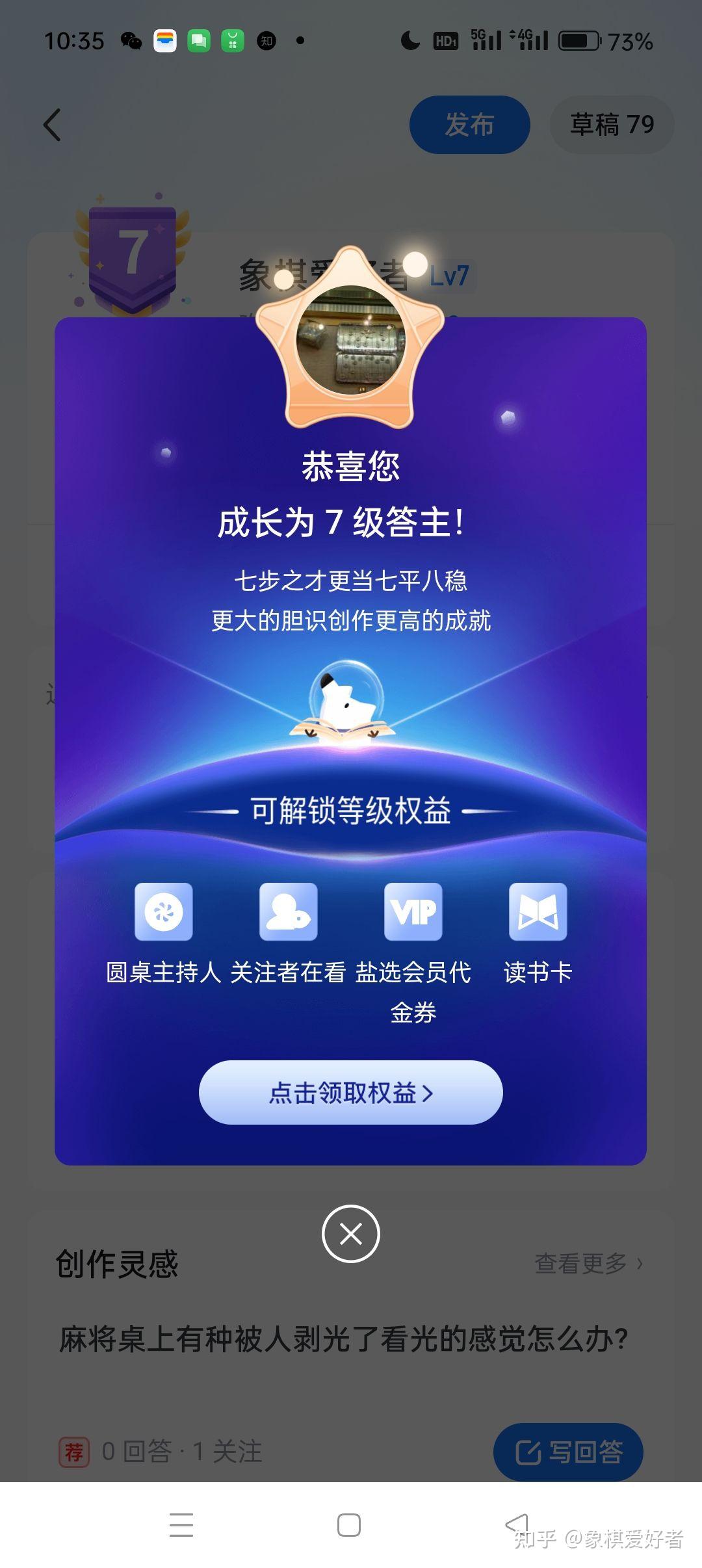Open recent apps from navigation bar
702x1568 pixels.
tap(181, 1524)
